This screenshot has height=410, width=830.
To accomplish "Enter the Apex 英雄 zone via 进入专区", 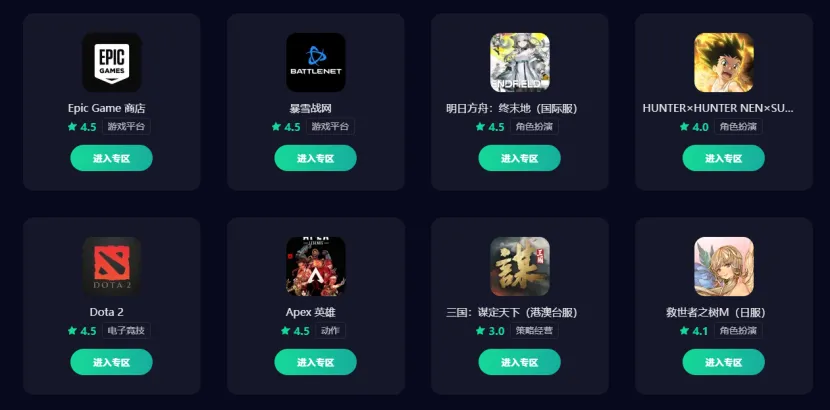I will [315, 362].
